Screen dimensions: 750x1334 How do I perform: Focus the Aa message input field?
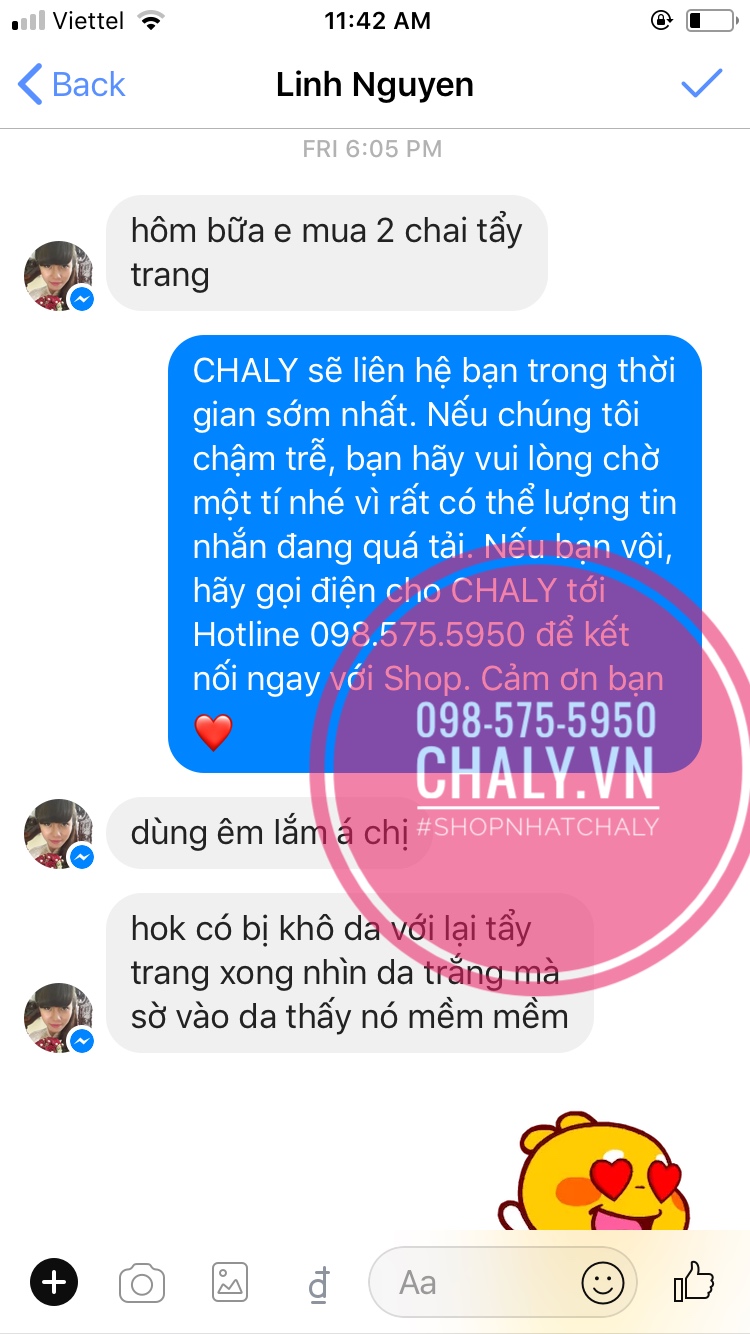pyautogui.click(x=470, y=1282)
